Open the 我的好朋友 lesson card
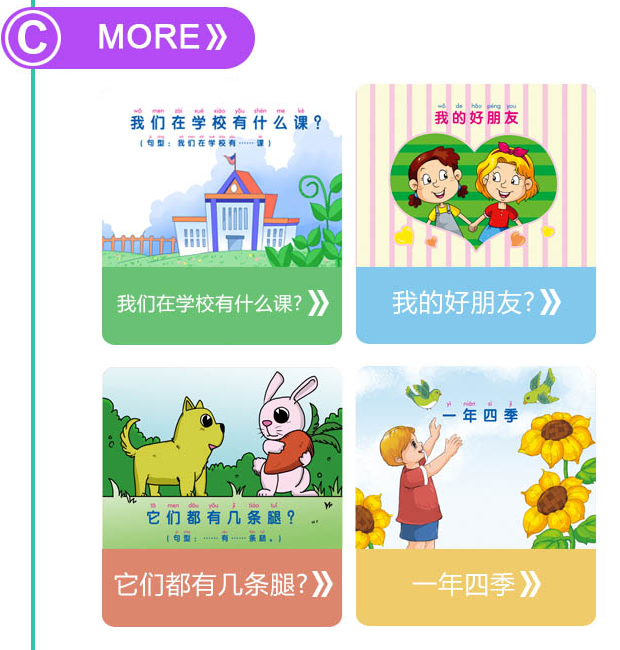This screenshot has width=620, height=650. point(475,214)
